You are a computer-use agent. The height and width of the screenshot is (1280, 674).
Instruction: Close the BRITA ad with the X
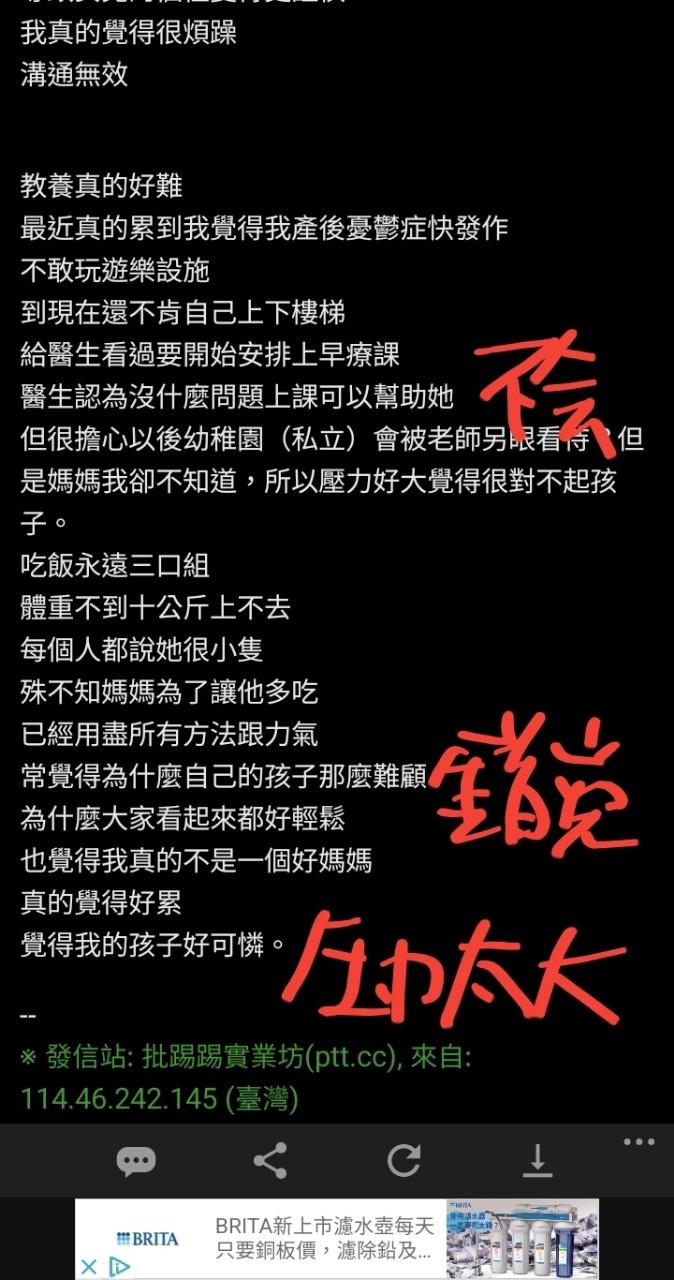coord(89,1268)
